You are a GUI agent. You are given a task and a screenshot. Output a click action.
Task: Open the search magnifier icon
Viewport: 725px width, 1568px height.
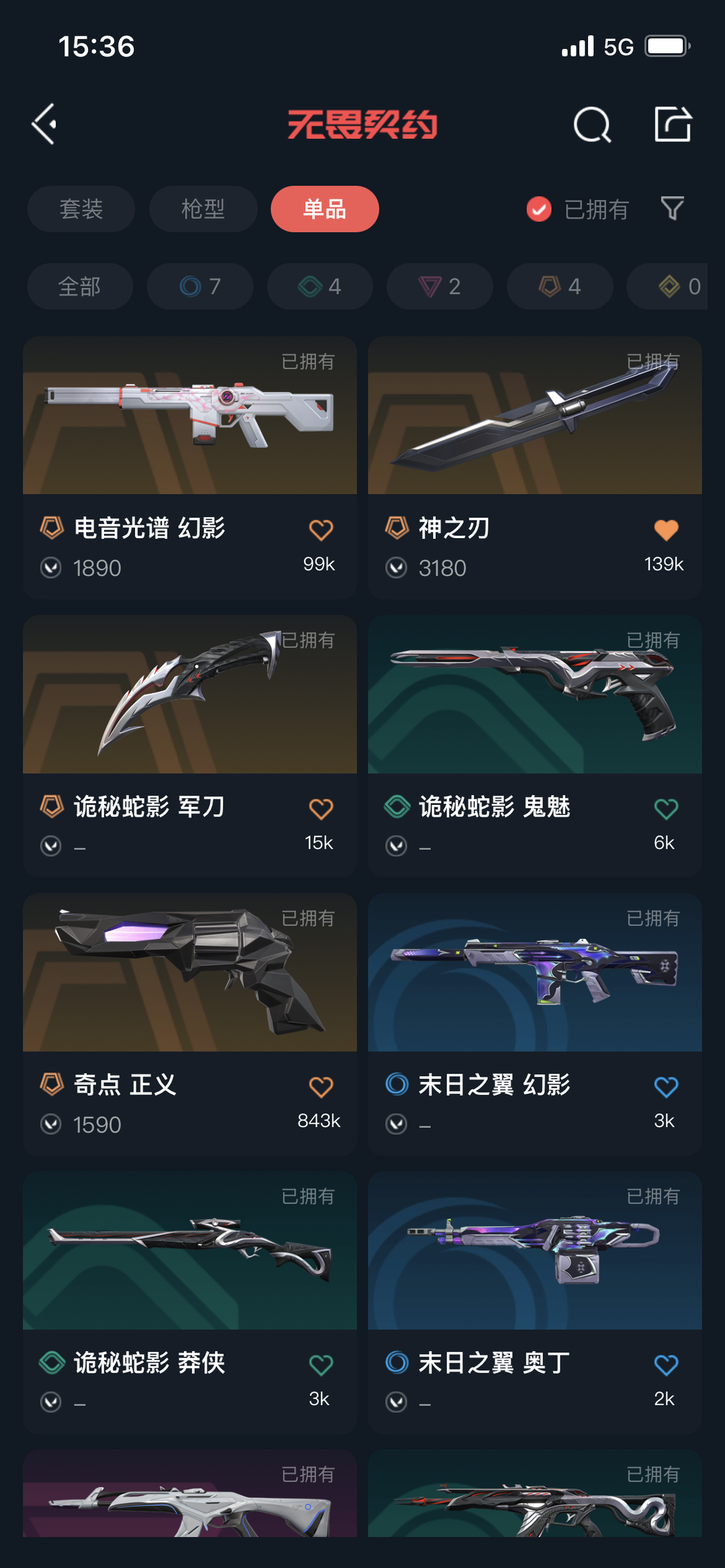(592, 125)
